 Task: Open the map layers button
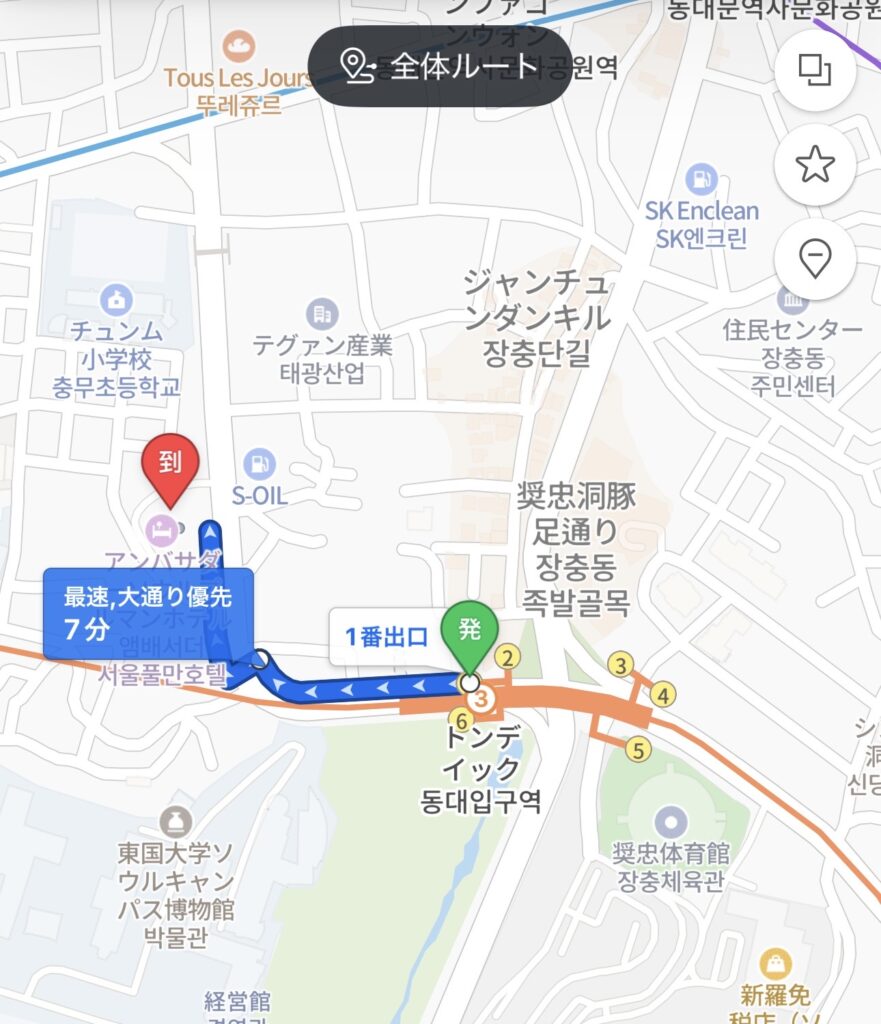[x=815, y=70]
